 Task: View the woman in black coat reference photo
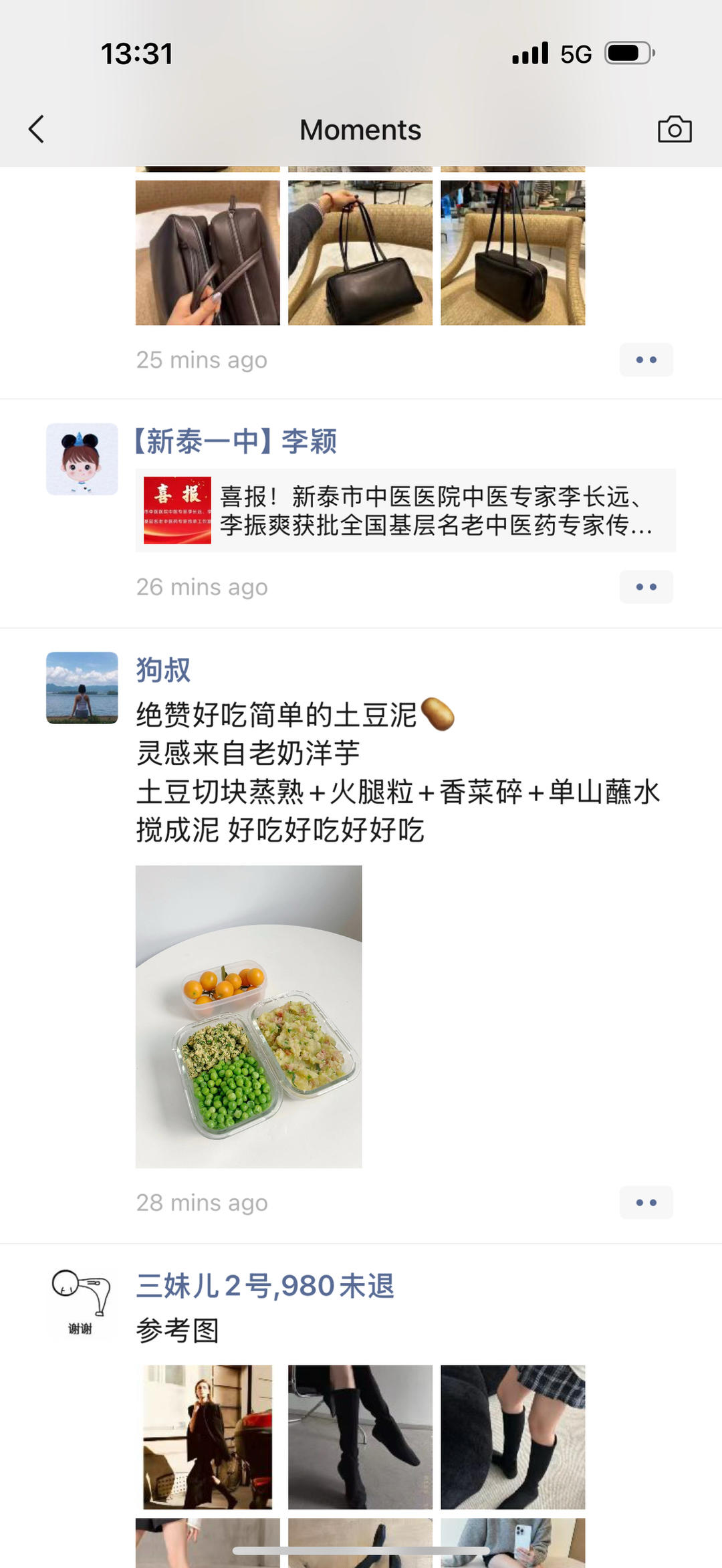point(207,1436)
